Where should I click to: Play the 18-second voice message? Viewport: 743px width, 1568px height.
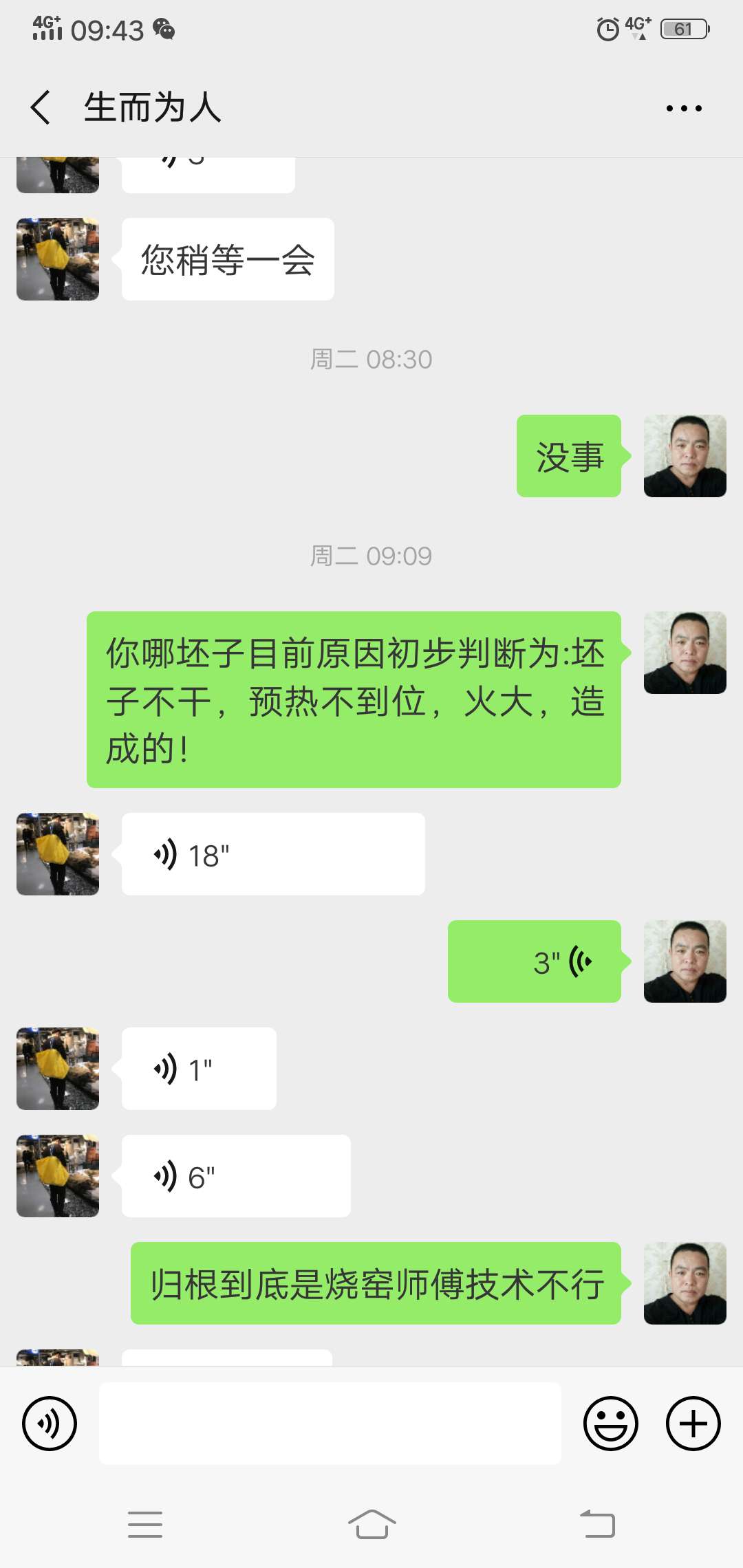272,855
